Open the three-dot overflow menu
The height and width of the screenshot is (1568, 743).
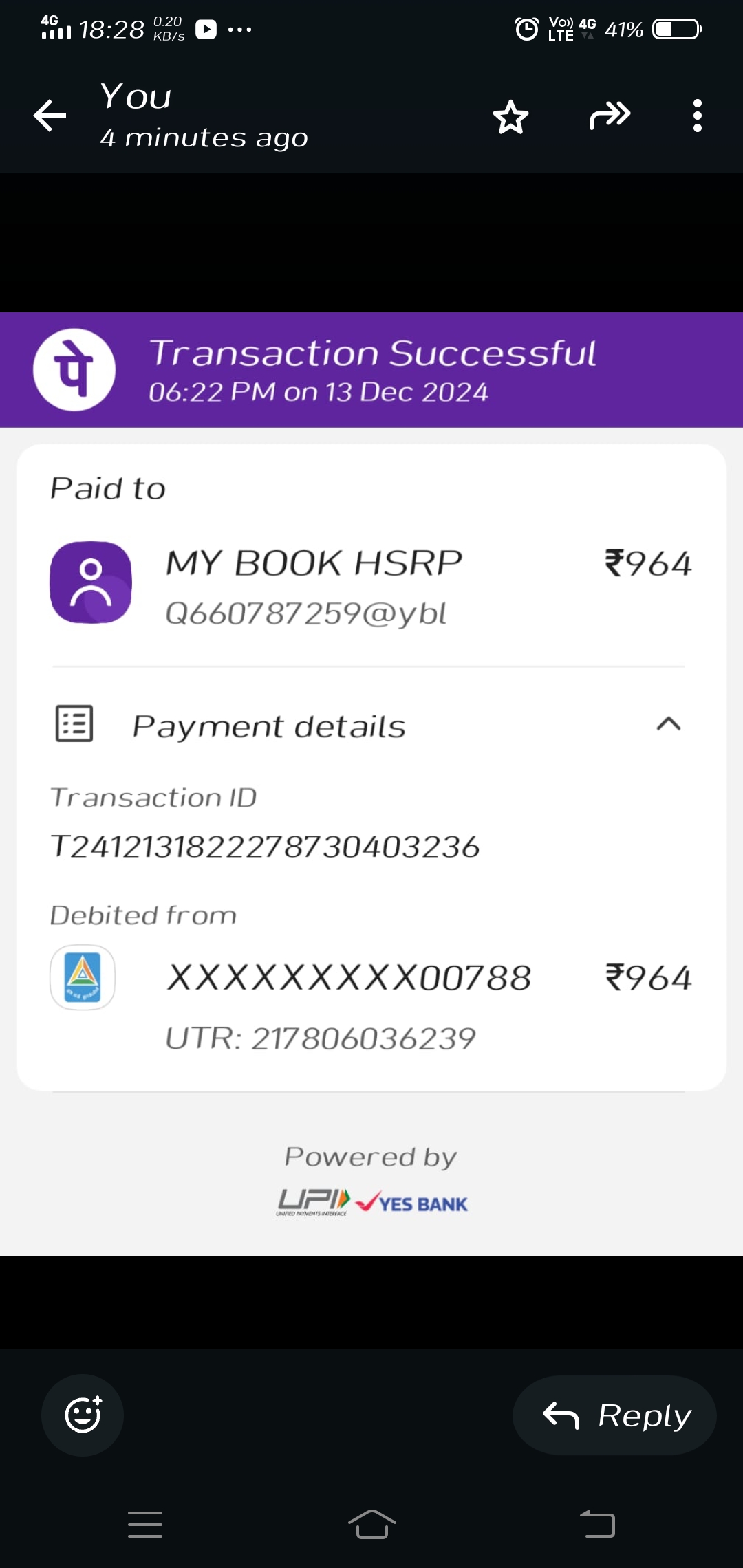pos(697,116)
